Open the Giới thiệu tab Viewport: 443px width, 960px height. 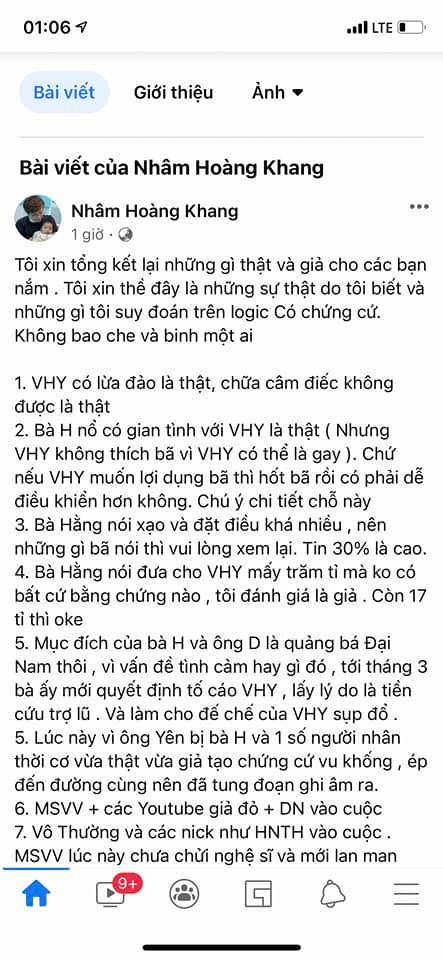pos(174,92)
